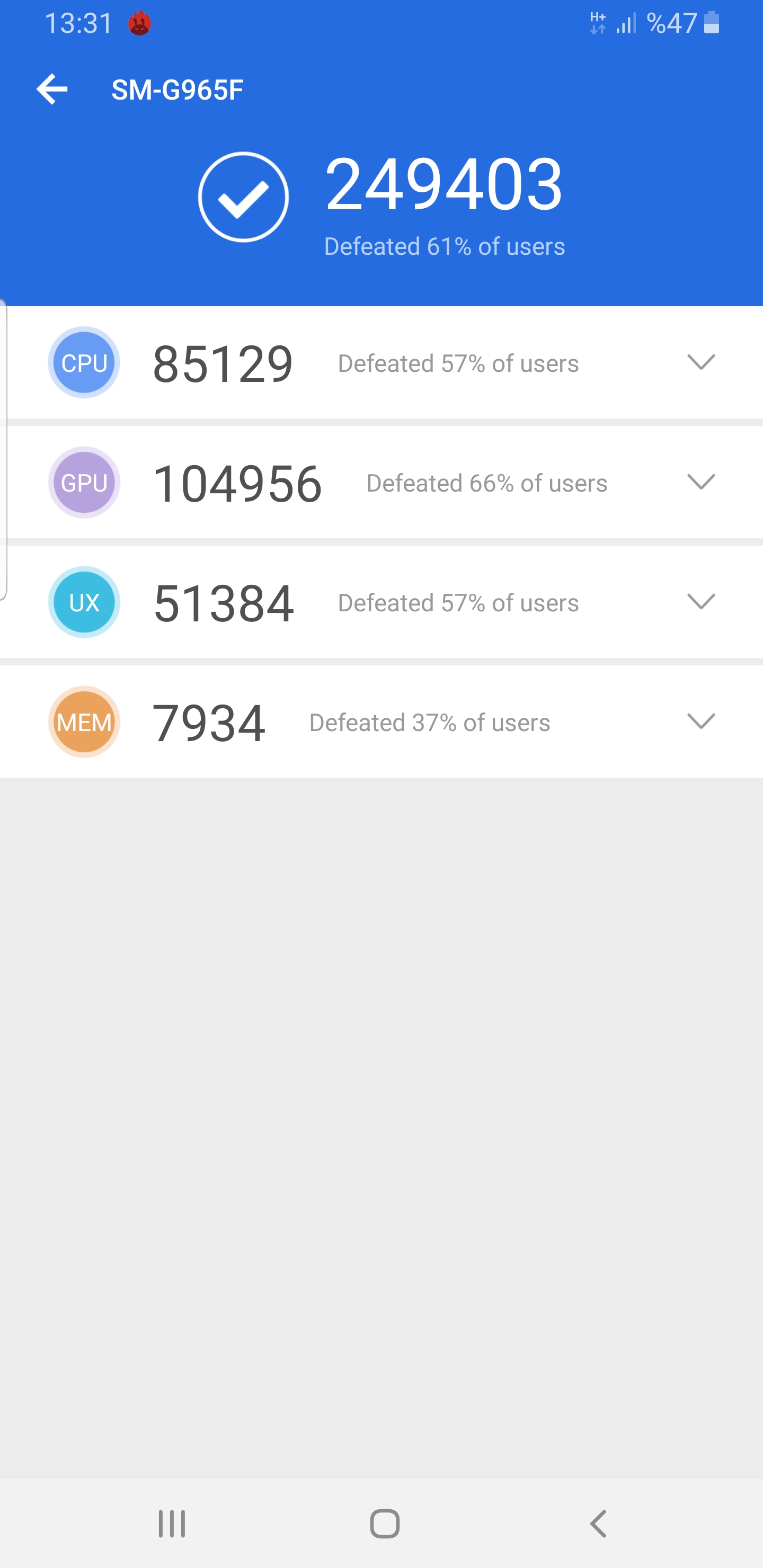Screen dimensions: 763x1568
Task: Tap the system home button
Action: 385,1524
